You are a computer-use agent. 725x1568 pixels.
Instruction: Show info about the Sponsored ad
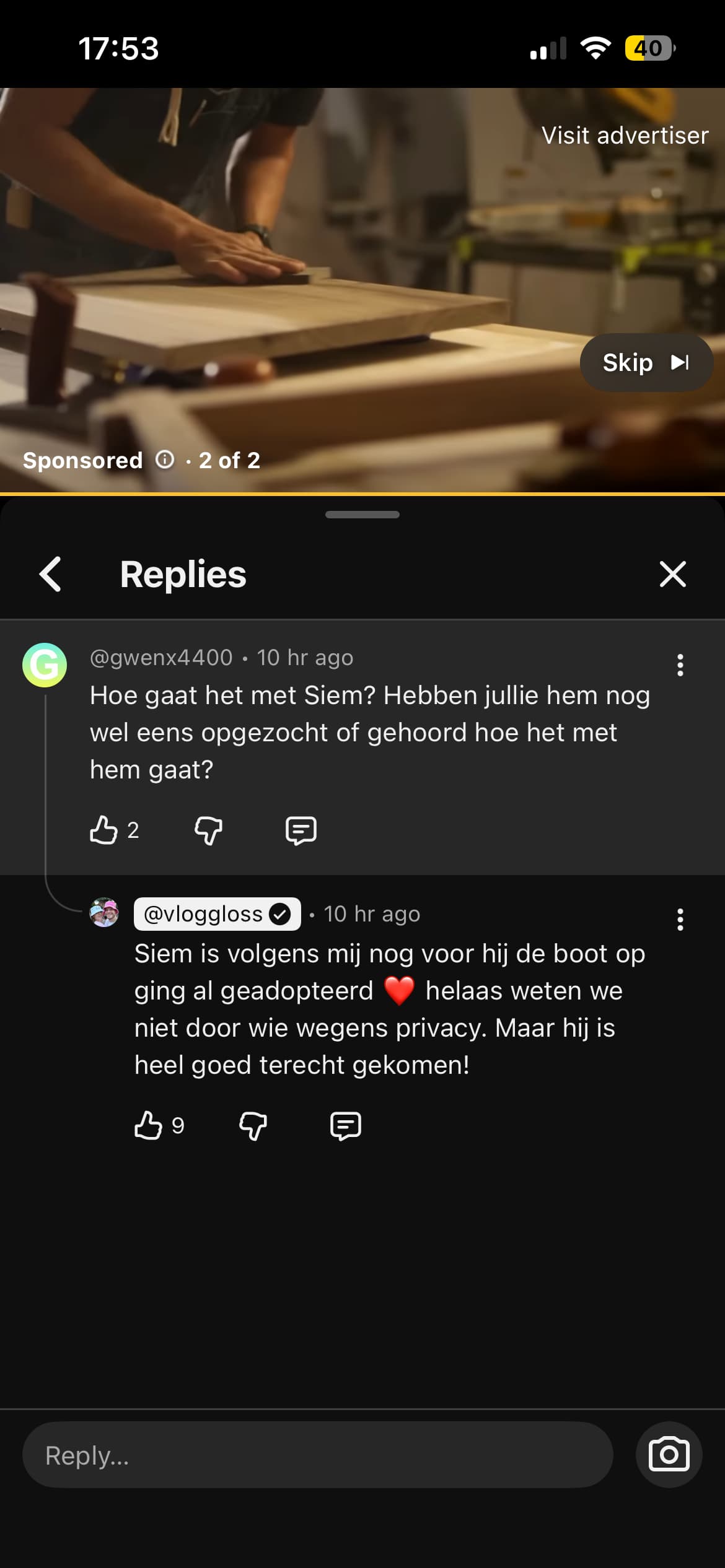tap(165, 460)
